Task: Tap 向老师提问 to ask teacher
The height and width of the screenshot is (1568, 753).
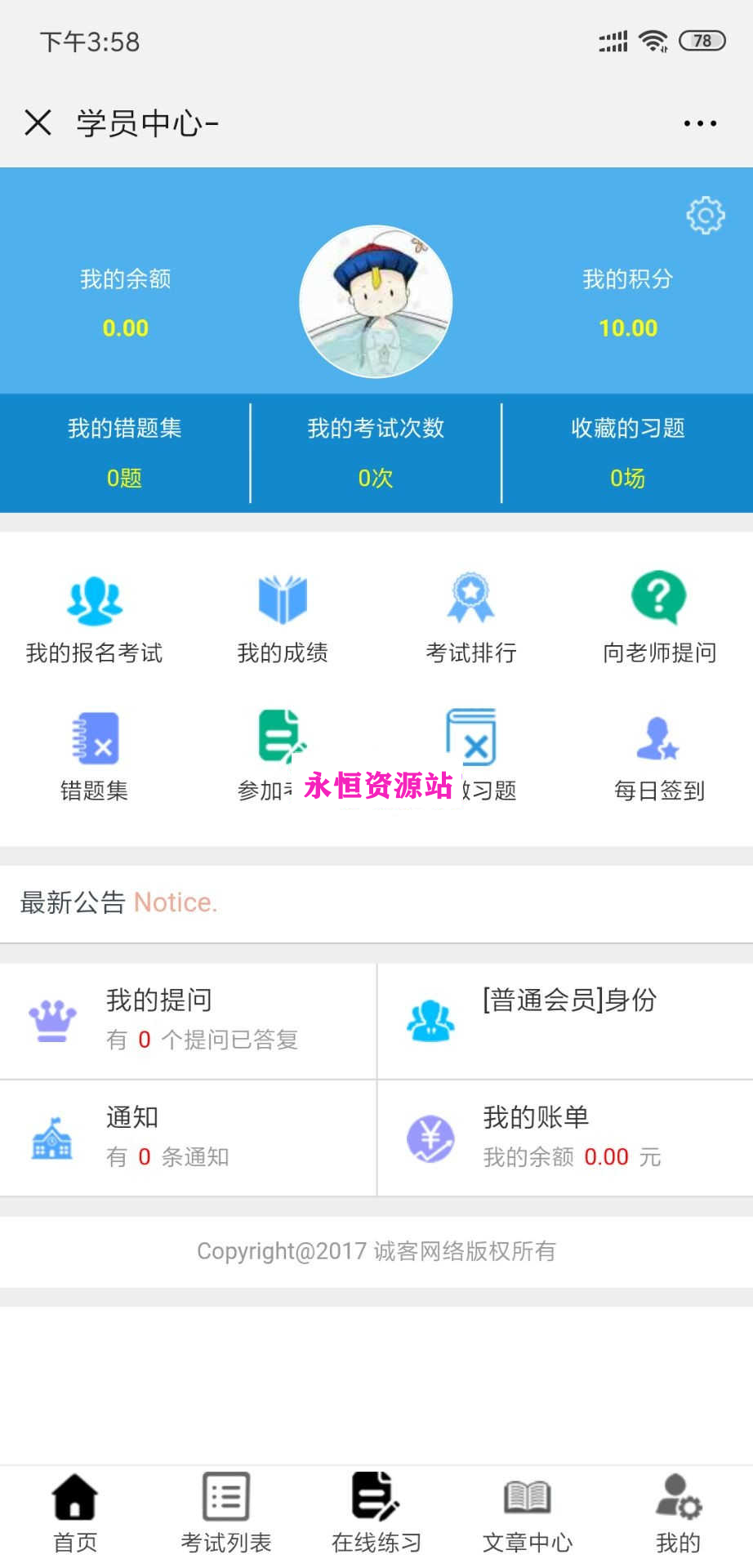Action: (659, 618)
